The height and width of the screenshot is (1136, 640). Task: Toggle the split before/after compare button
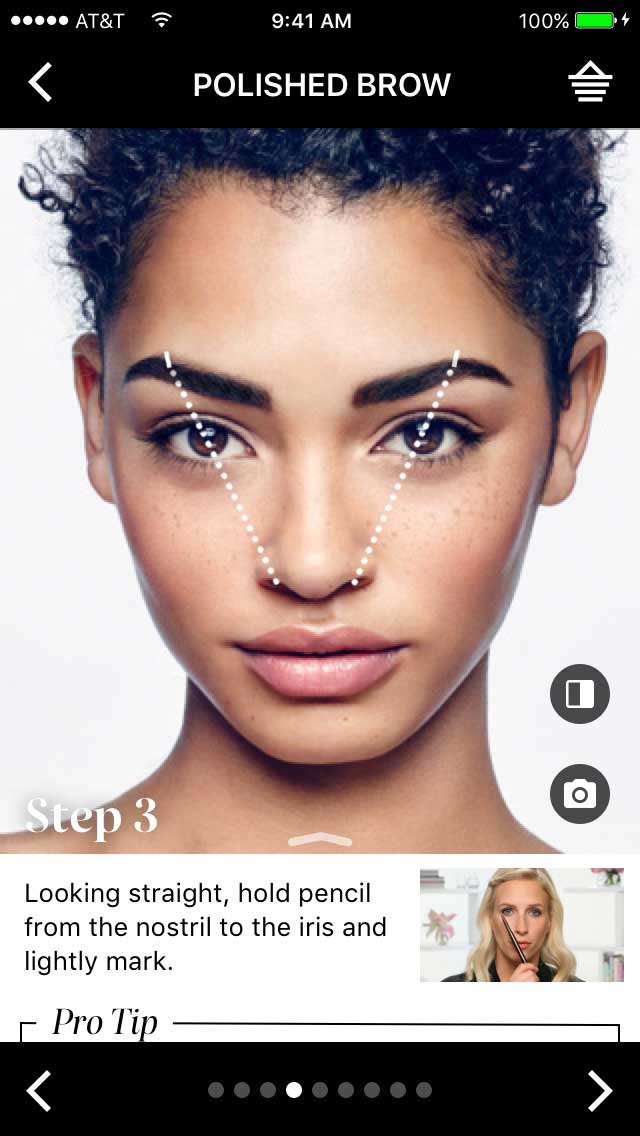[x=580, y=694]
